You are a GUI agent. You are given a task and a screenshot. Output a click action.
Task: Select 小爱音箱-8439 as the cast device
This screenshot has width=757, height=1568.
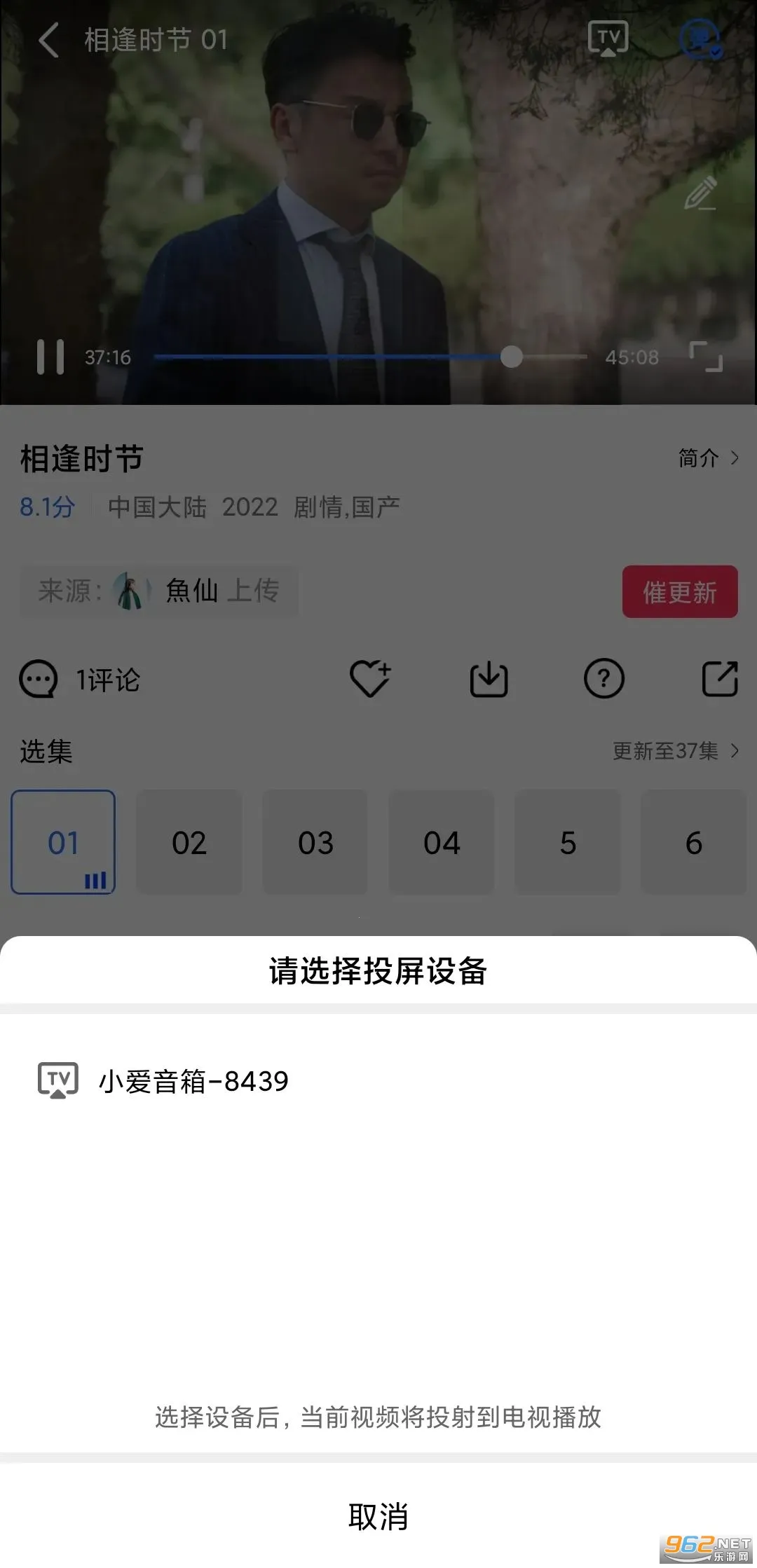(193, 1081)
